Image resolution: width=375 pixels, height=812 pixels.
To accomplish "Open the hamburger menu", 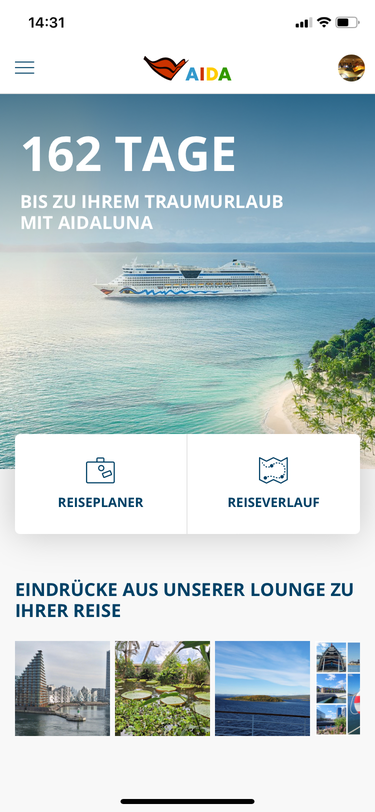I will coord(24,68).
